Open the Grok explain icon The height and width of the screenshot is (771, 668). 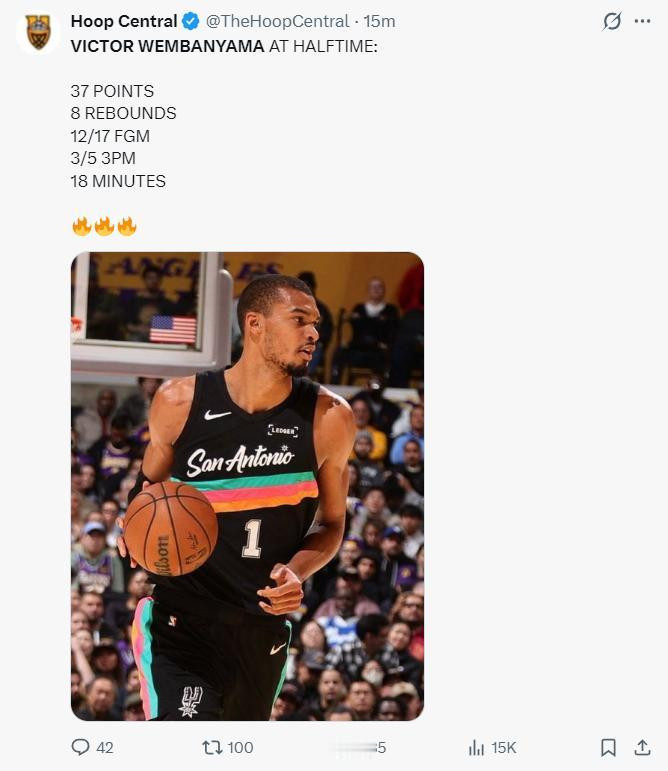pyautogui.click(x=612, y=21)
